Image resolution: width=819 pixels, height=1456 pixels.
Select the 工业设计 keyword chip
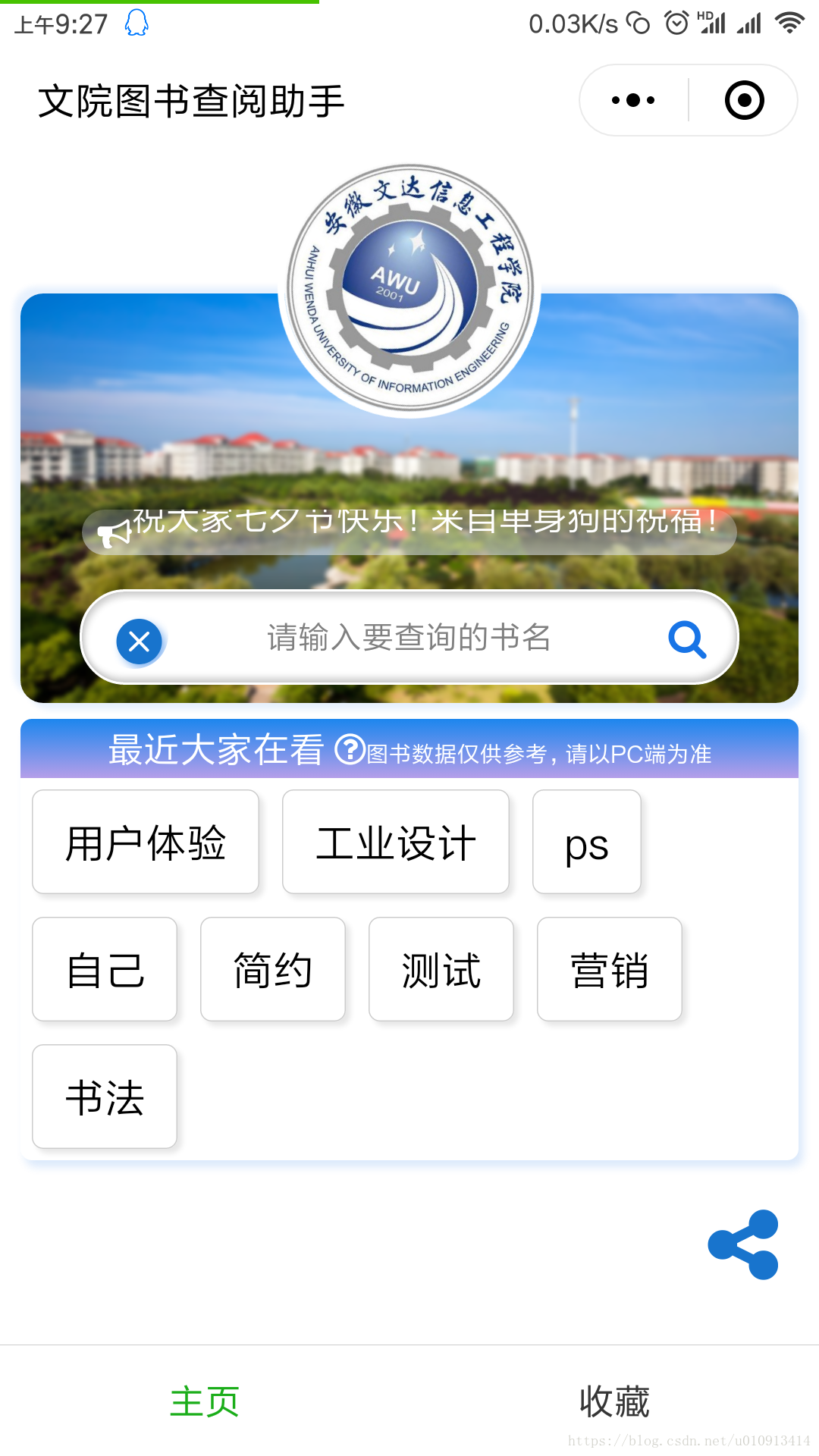tap(395, 843)
